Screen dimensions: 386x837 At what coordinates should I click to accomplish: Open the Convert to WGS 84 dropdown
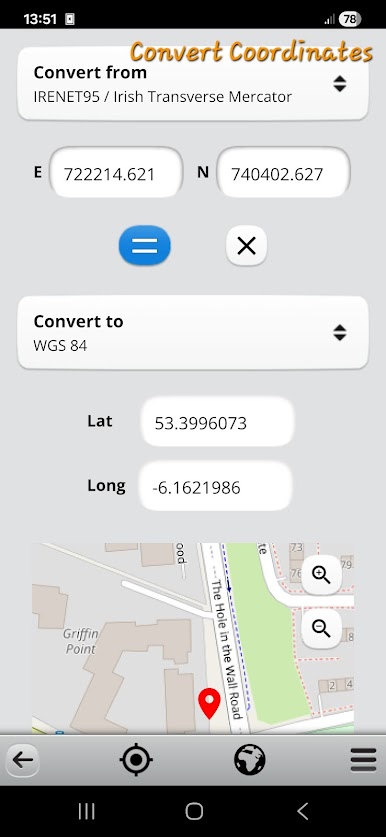[193, 333]
